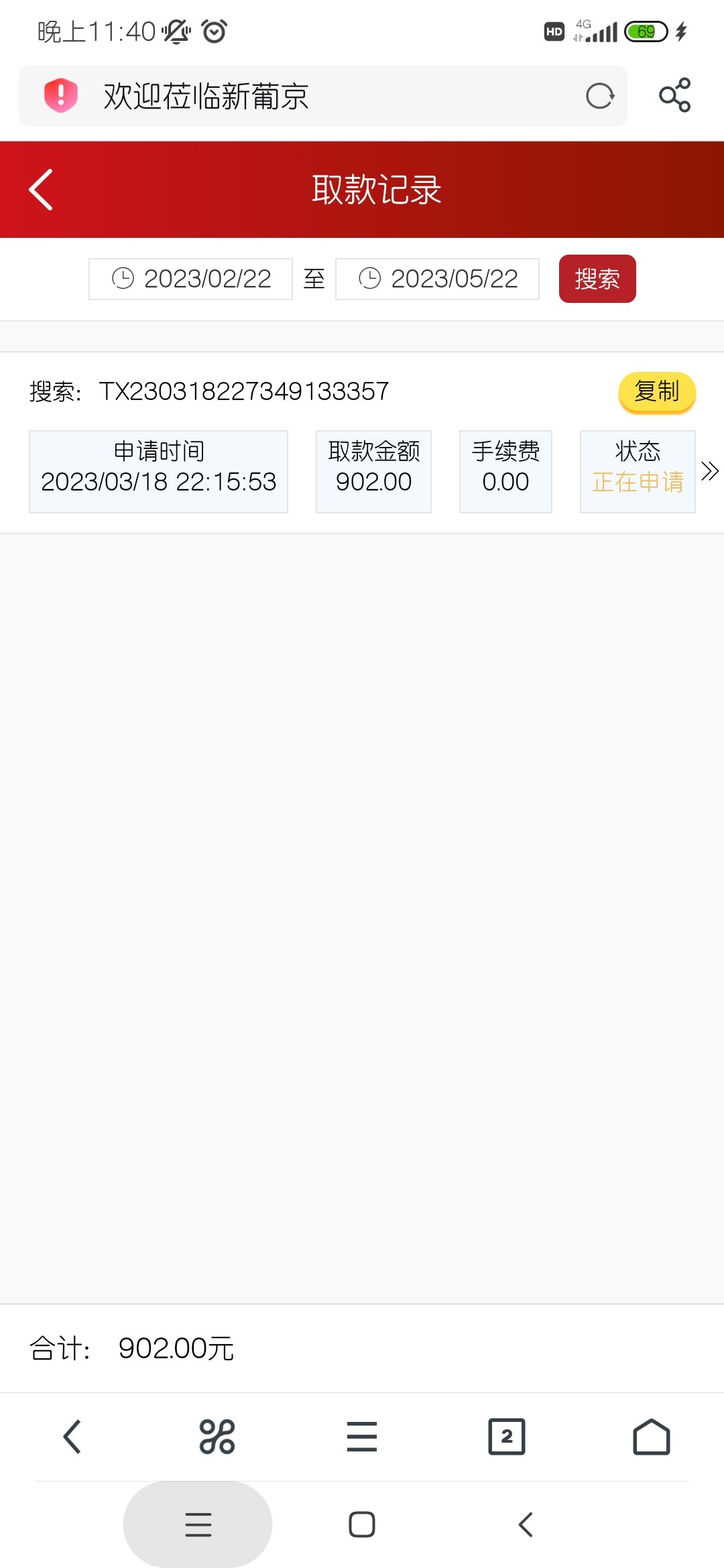Viewport: 724px width, 1568px height.
Task: Share this page via the share icon
Action: pos(674,95)
